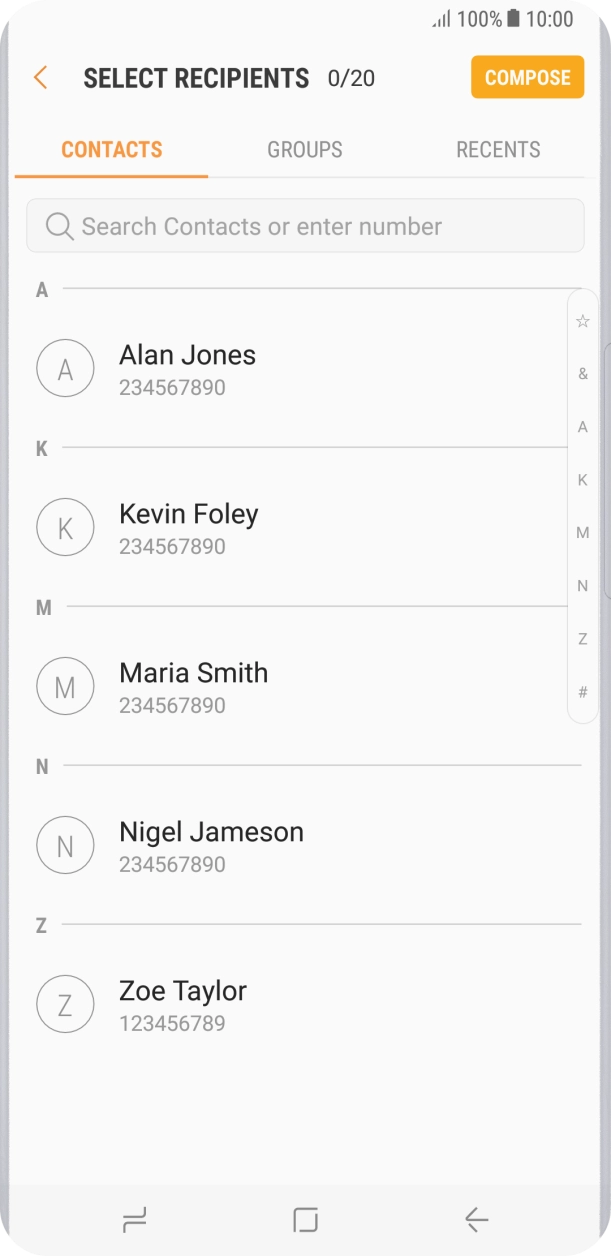Open recent apps from navigation bar
The height and width of the screenshot is (1256, 611).
[134, 1219]
